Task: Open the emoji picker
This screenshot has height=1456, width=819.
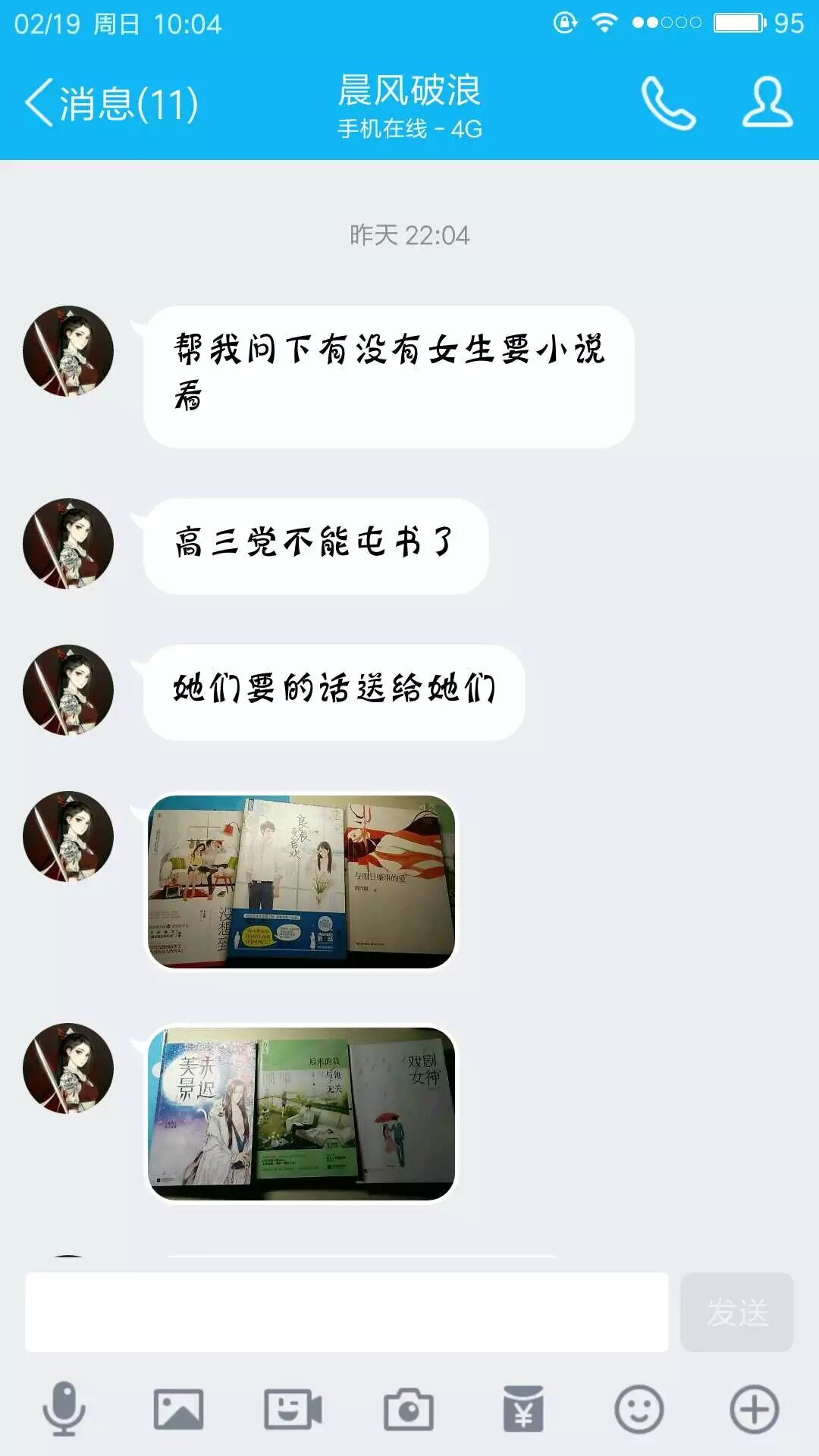Action: [639, 1409]
